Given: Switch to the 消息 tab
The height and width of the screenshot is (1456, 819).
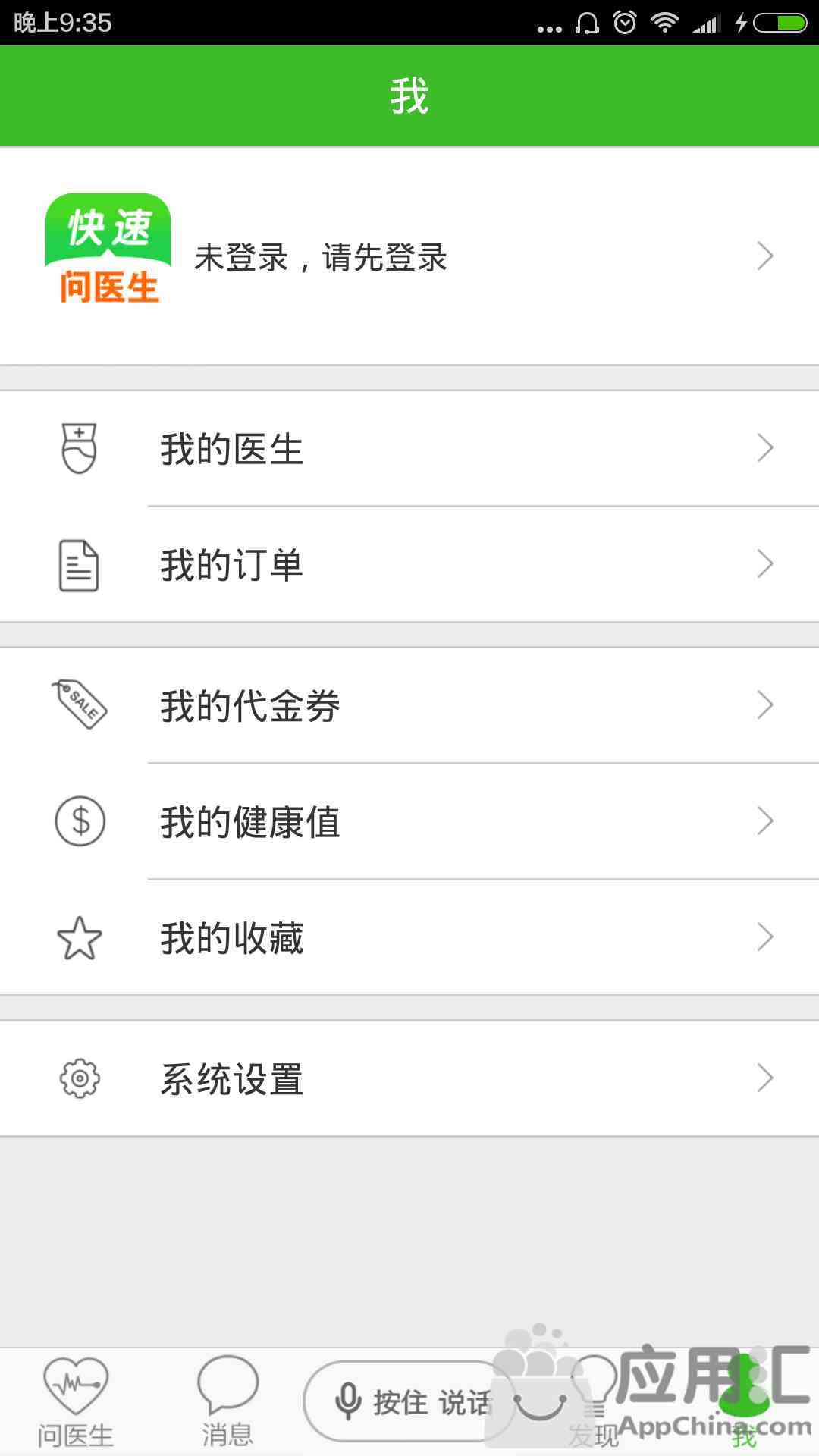Looking at the screenshot, I should pos(227,1402).
